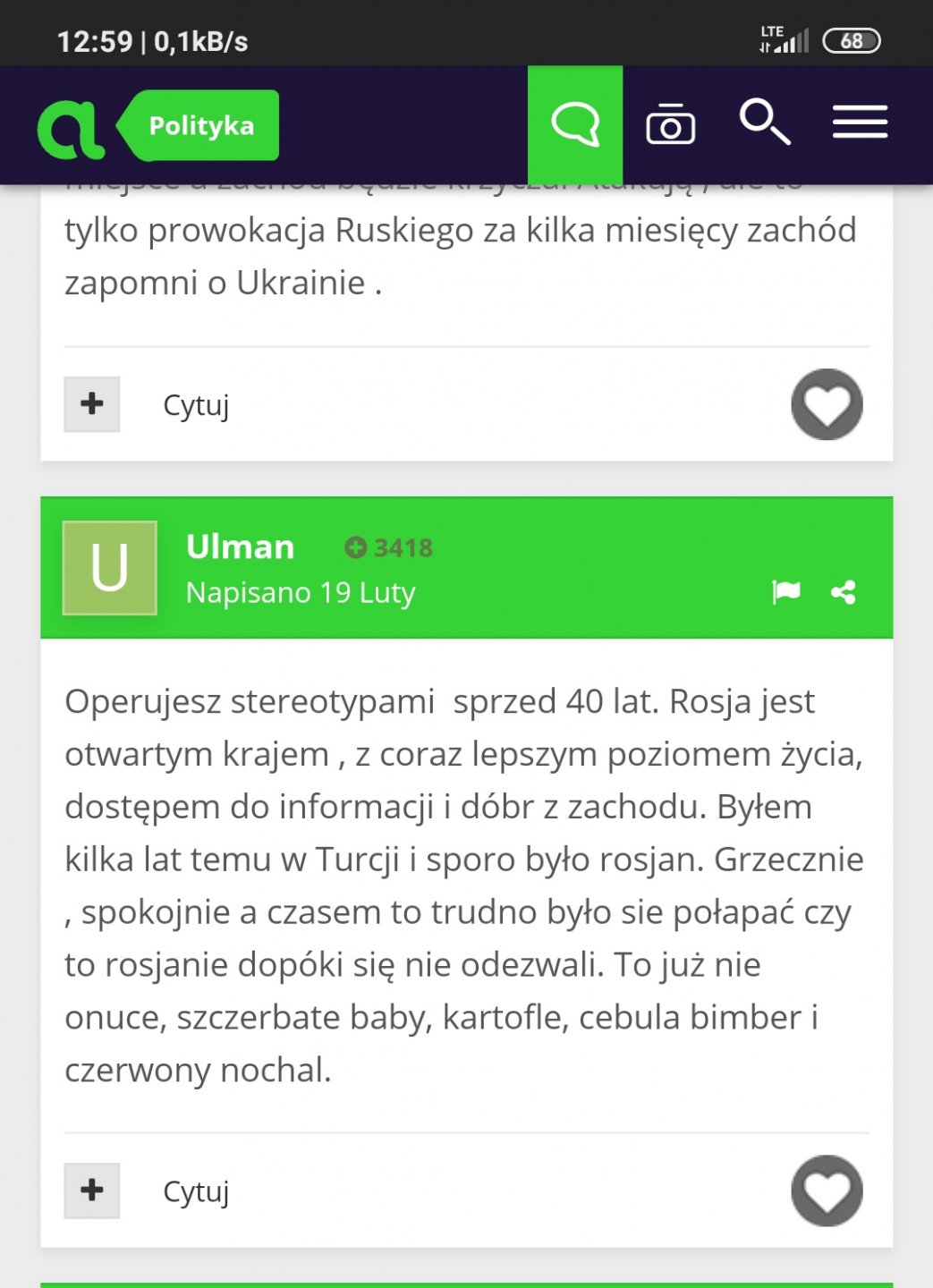Open the site logo home link

70,128
